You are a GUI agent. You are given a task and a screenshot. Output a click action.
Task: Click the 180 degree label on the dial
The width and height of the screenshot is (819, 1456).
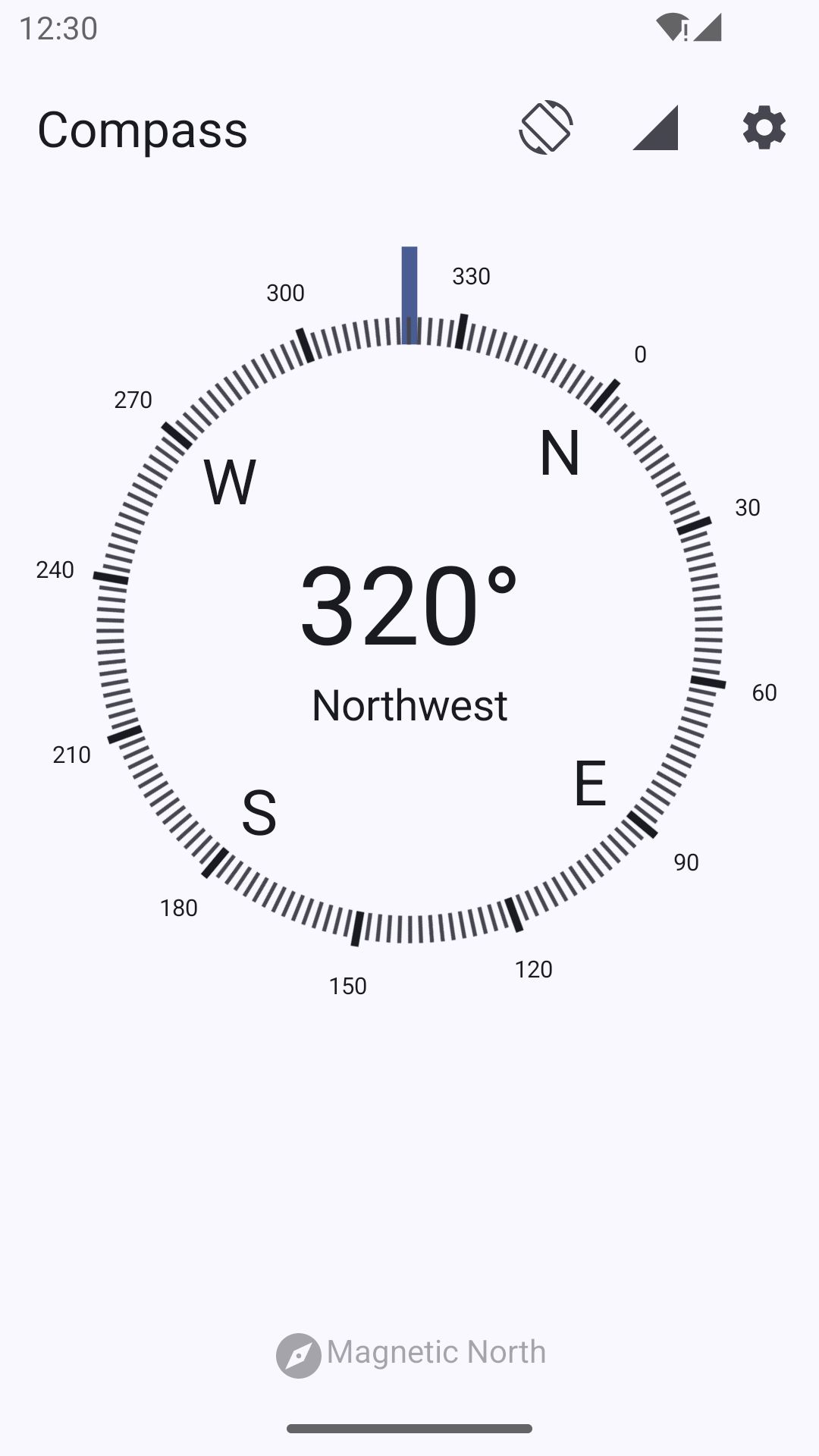[x=179, y=907]
